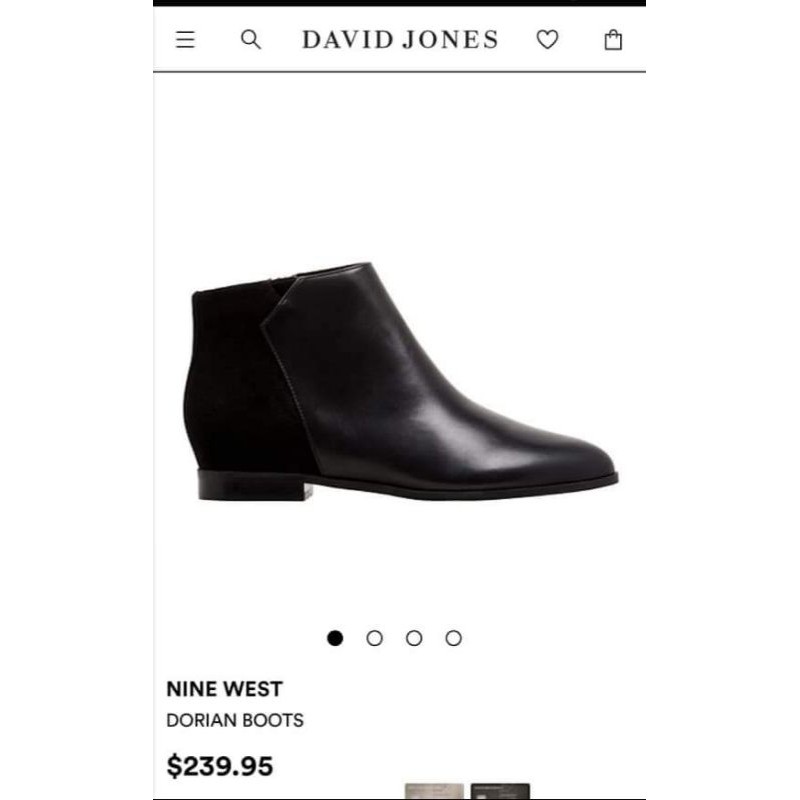Show the second product image dot
This screenshot has height=800, width=800.
tap(374, 638)
